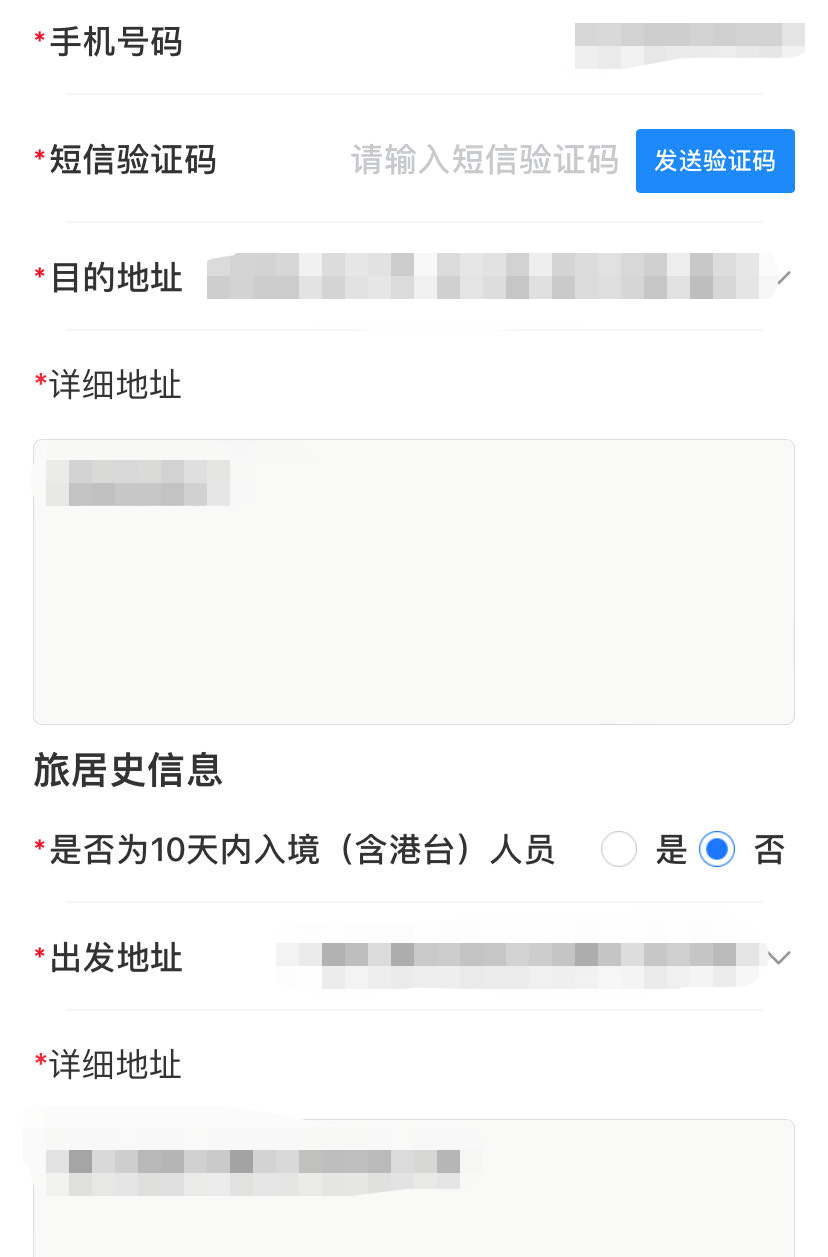Edit the 详细地址 box under 目的地址
Screen dimensions: 828x1257
click(x=414, y=582)
